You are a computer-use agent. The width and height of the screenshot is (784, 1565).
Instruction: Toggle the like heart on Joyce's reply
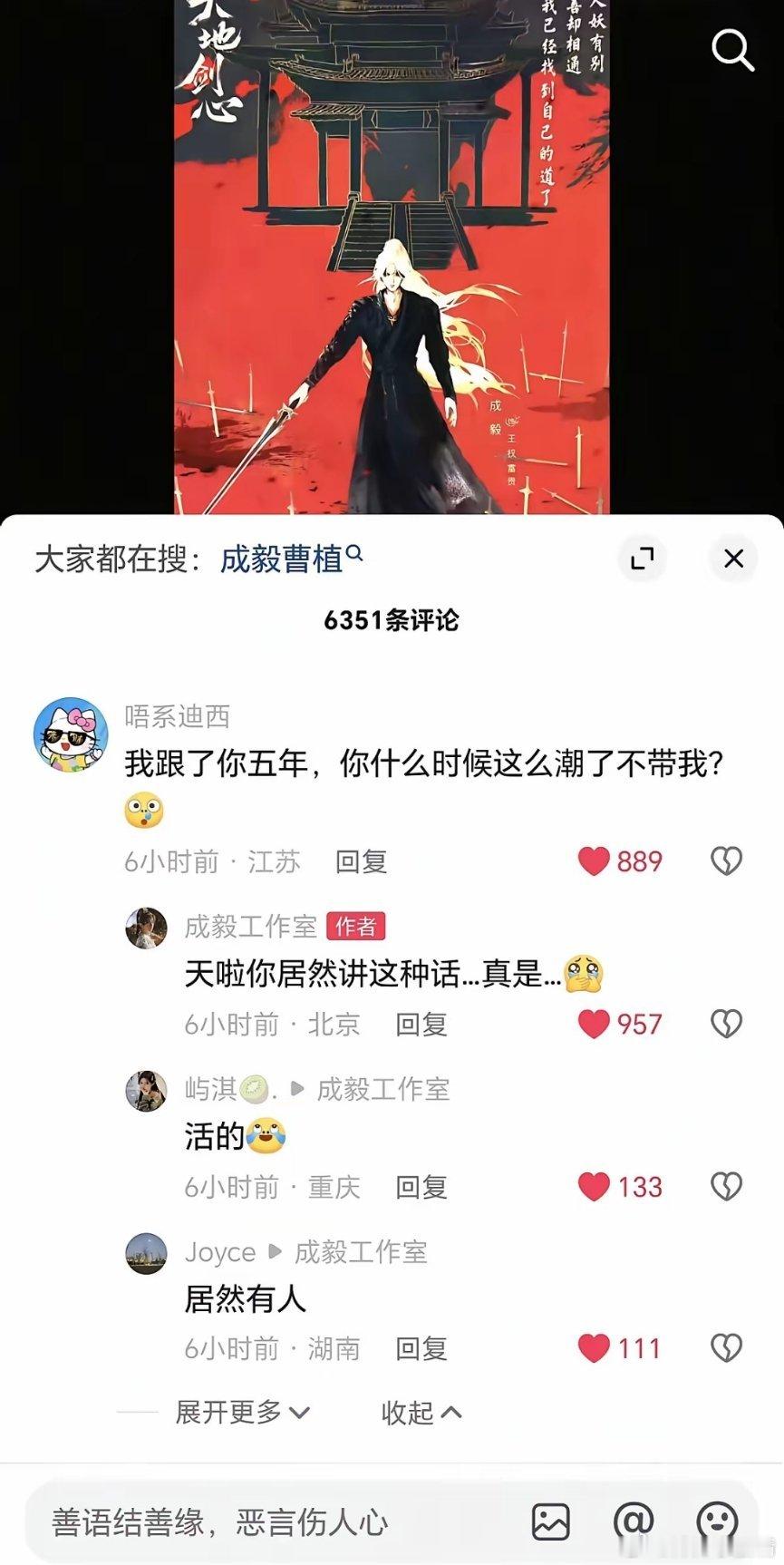pos(595,1348)
